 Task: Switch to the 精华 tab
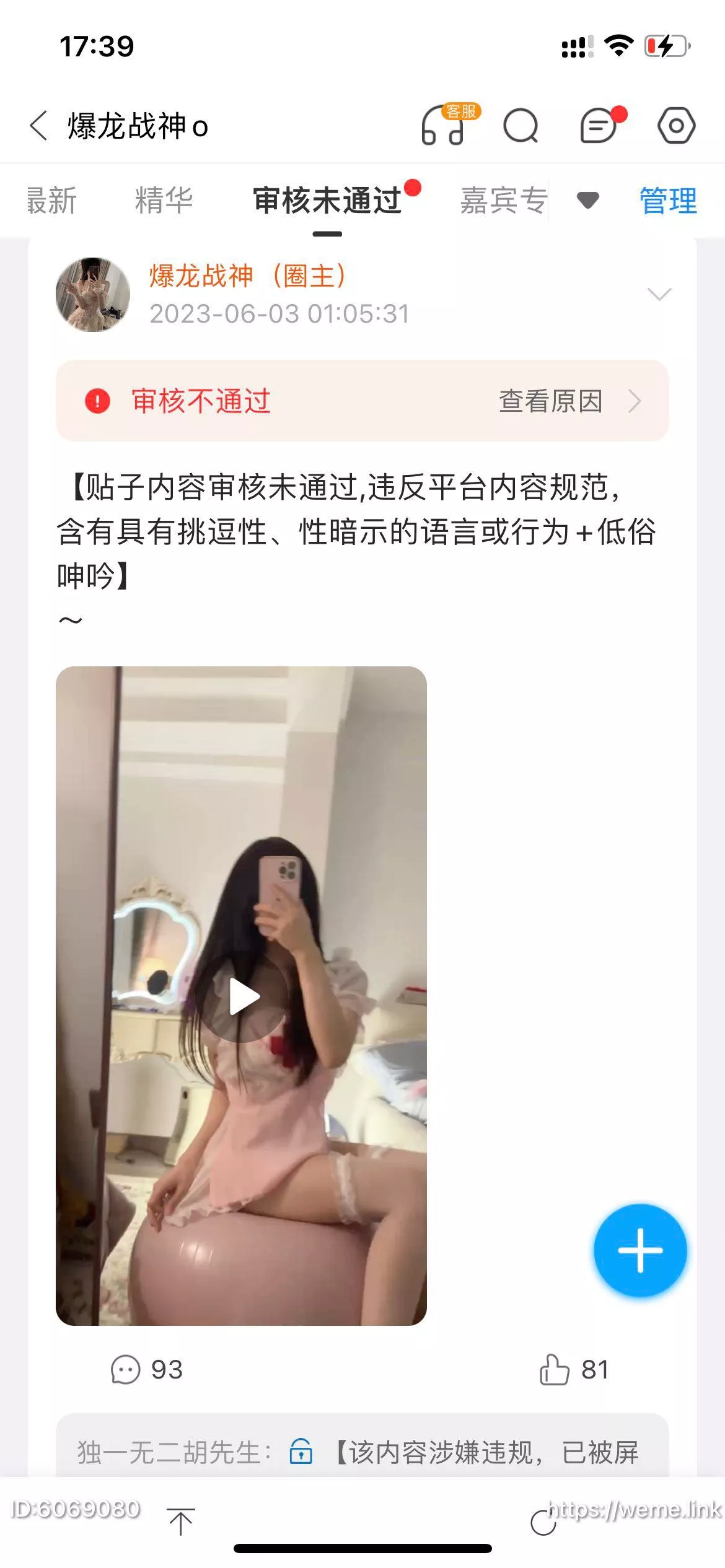pyautogui.click(x=164, y=201)
